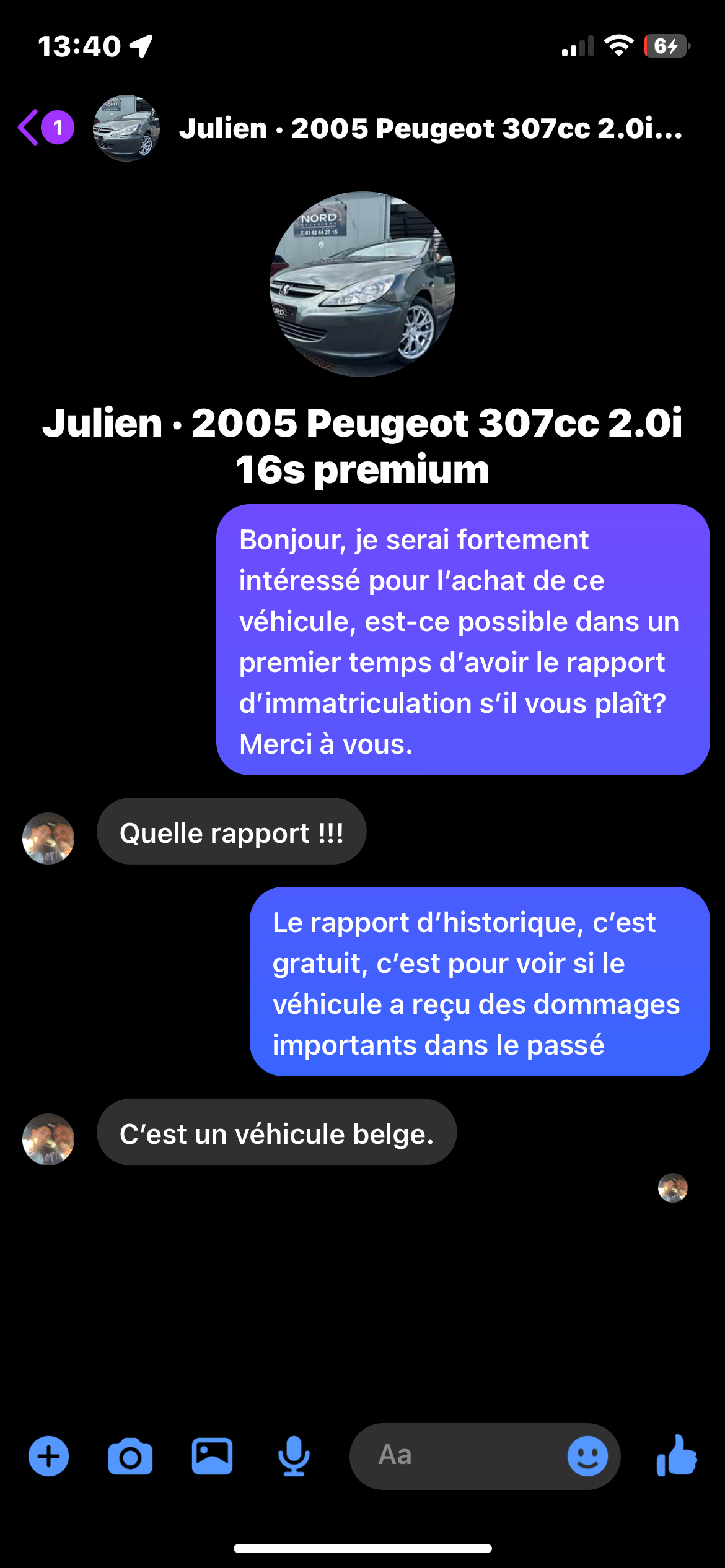Screen dimensions: 725x1568
Task: View the large Peugeot listing photo
Action: (x=362, y=284)
